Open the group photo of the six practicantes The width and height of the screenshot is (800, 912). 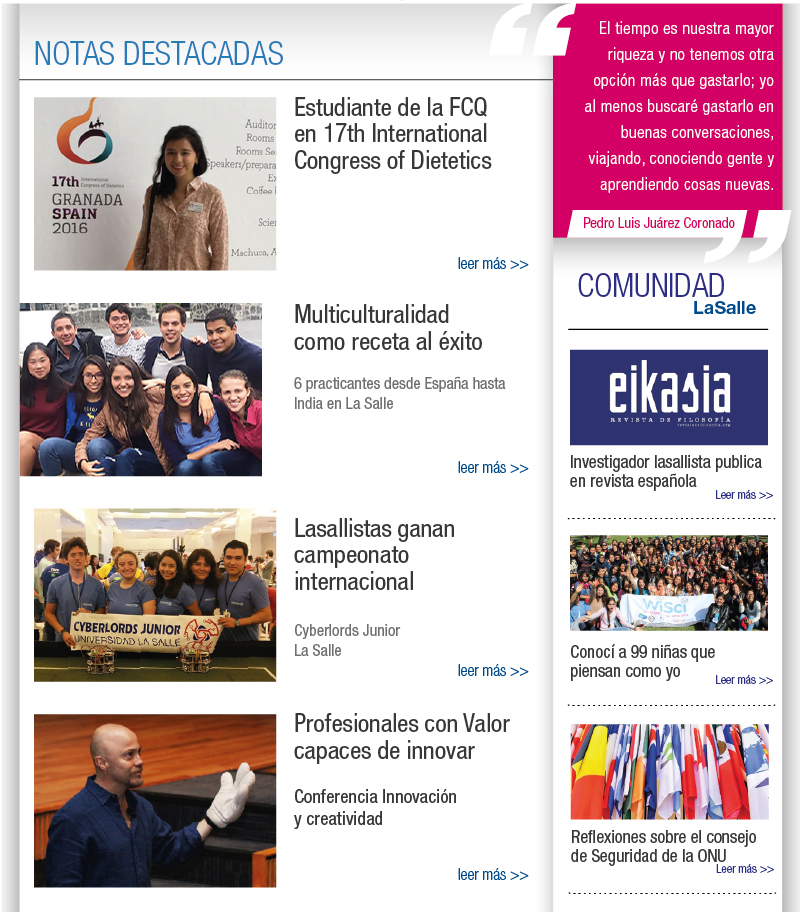[141, 389]
